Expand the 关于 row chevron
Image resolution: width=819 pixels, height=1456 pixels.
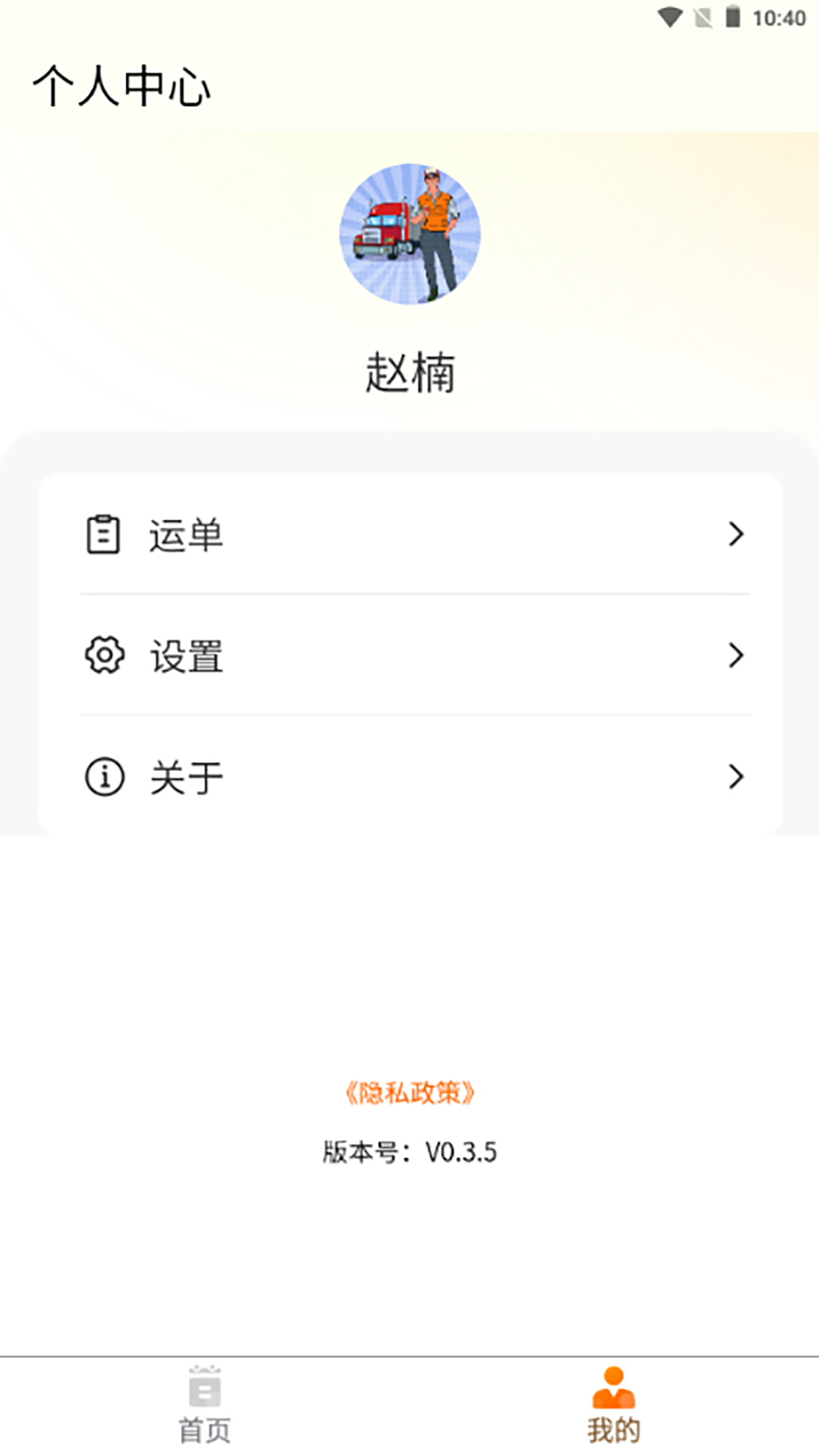[x=735, y=775]
